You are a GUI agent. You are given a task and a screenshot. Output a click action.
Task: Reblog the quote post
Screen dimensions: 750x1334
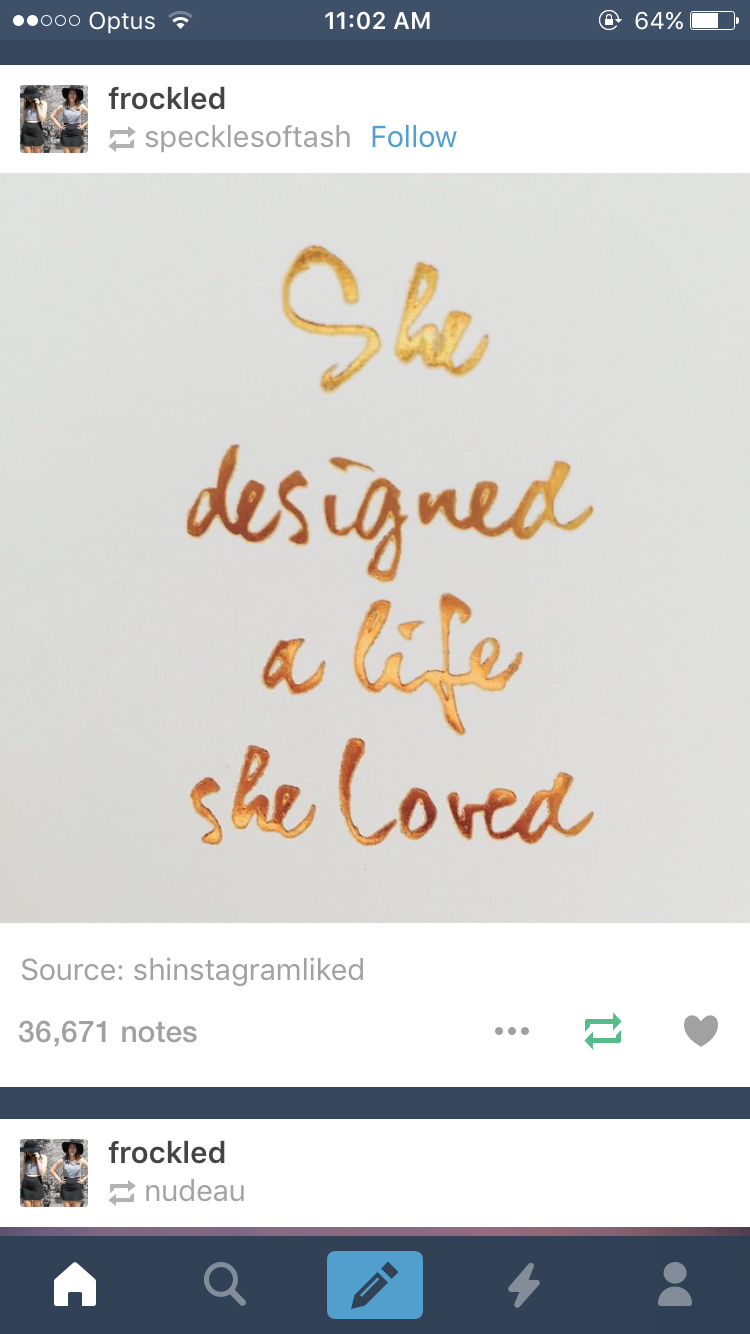(x=603, y=1031)
